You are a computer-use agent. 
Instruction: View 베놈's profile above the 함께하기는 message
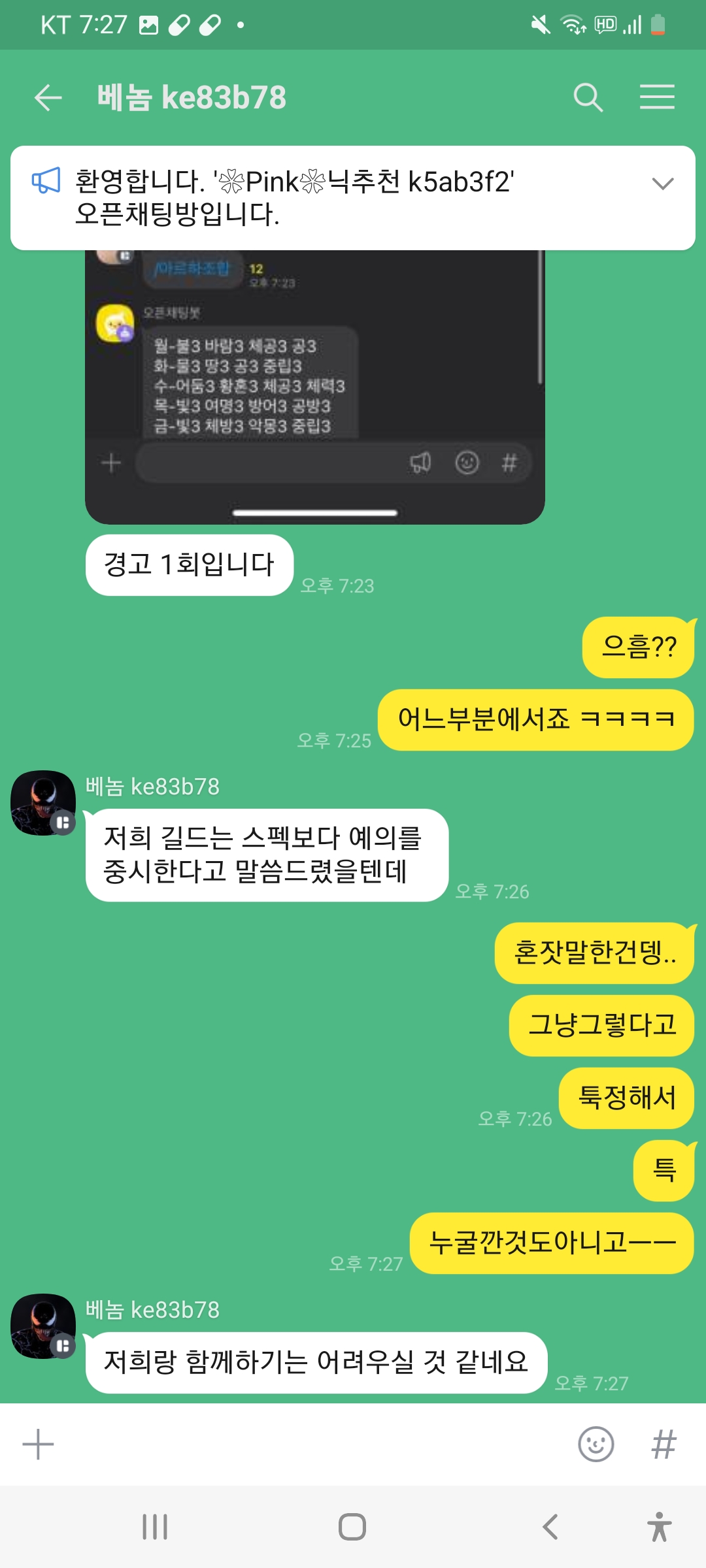43,1326
